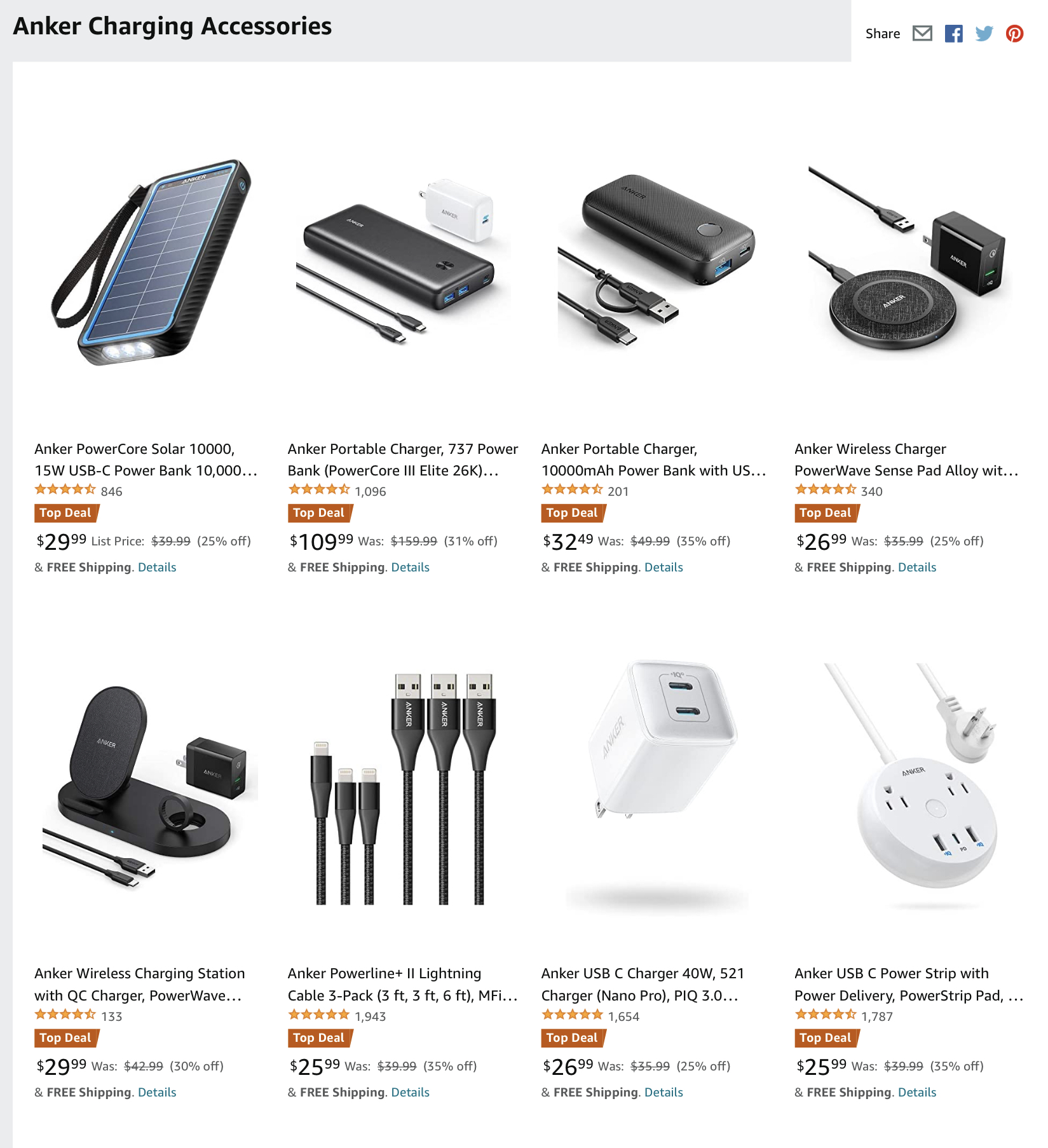Open shipping Details for USB C Power Strip
The height and width of the screenshot is (1148, 1048).
tap(916, 1092)
